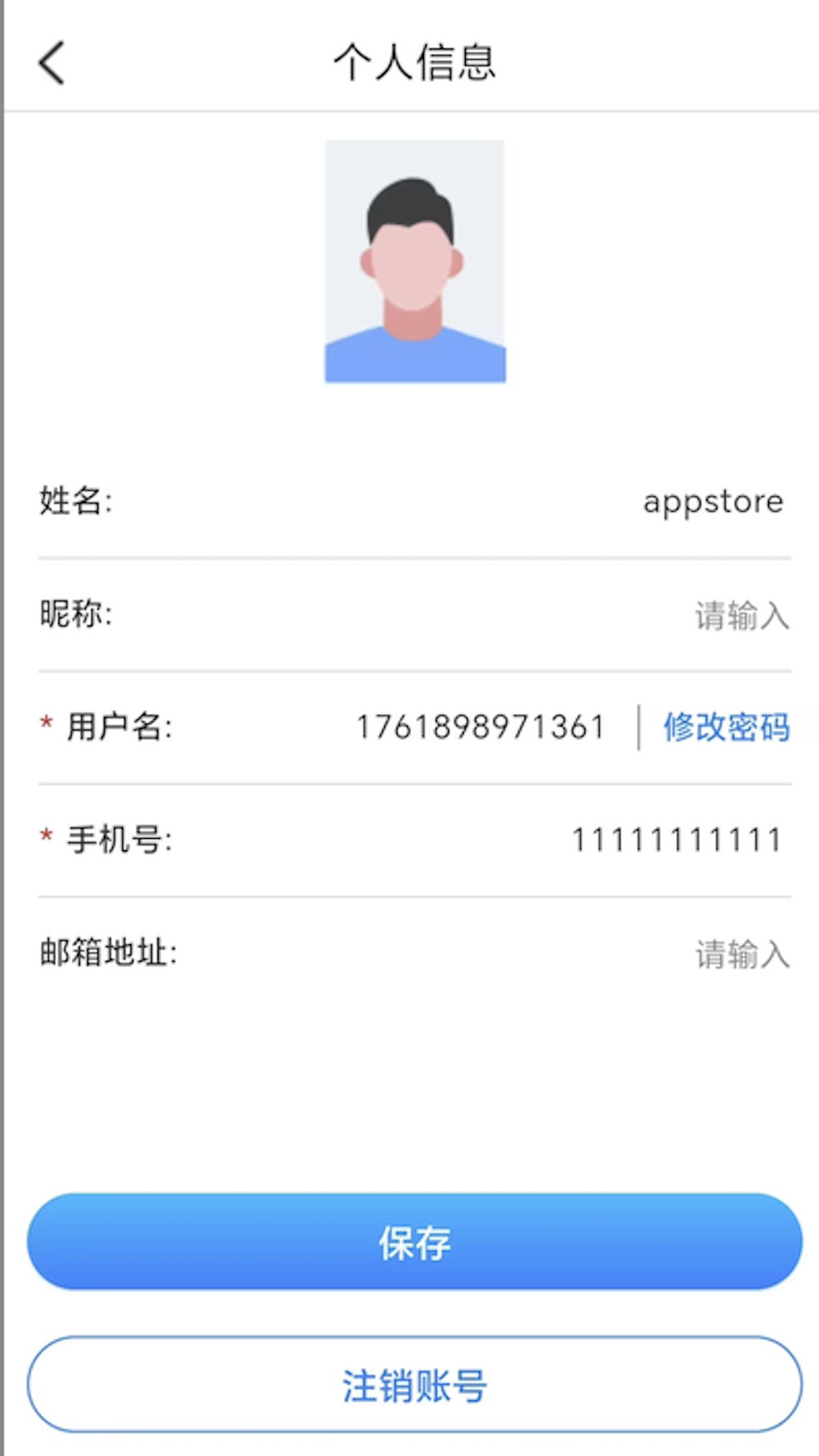This screenshot has height=1456, width=819.
Task: Open the 修改密码 link
Action: [x=726, y=727]
